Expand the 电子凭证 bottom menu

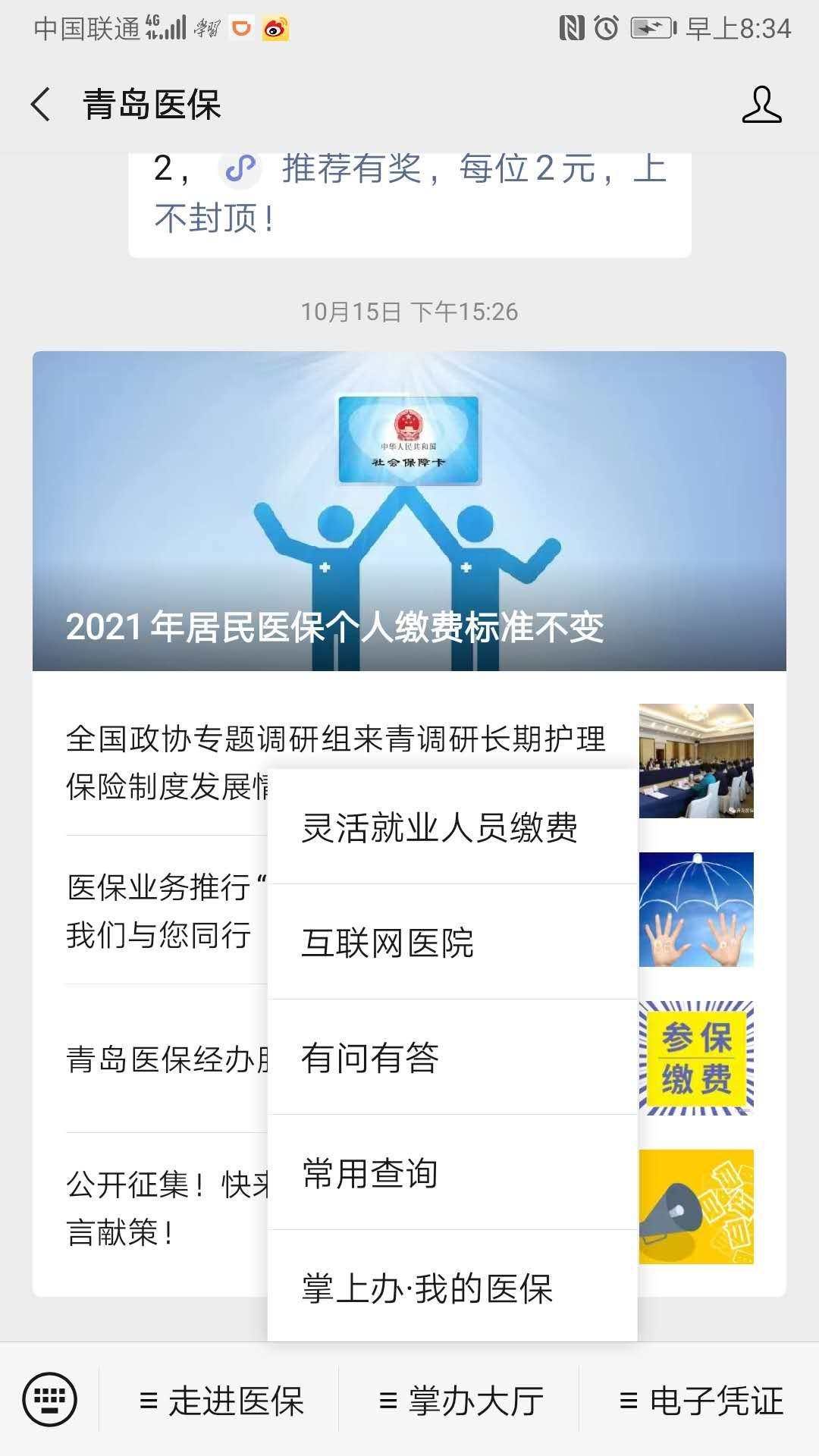click(701, 1401)
